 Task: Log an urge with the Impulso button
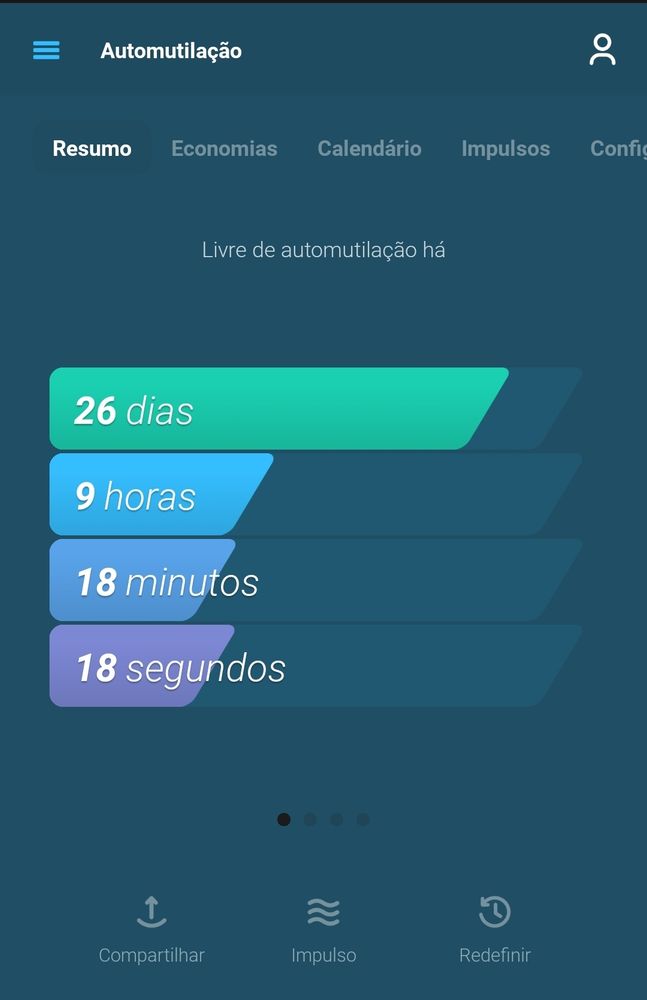[323, 930]
